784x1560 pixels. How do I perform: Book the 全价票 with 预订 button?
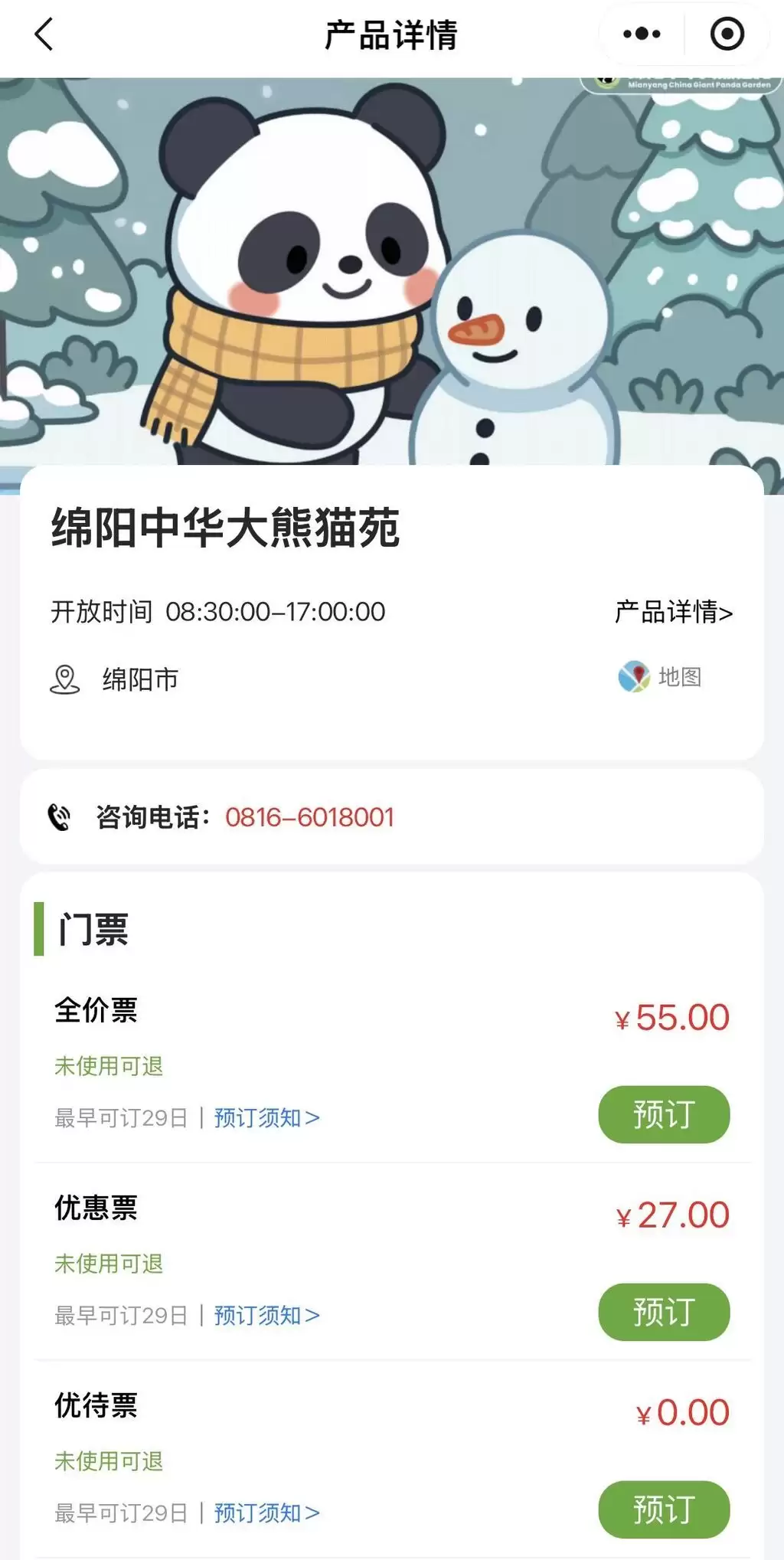[663, 1116]
